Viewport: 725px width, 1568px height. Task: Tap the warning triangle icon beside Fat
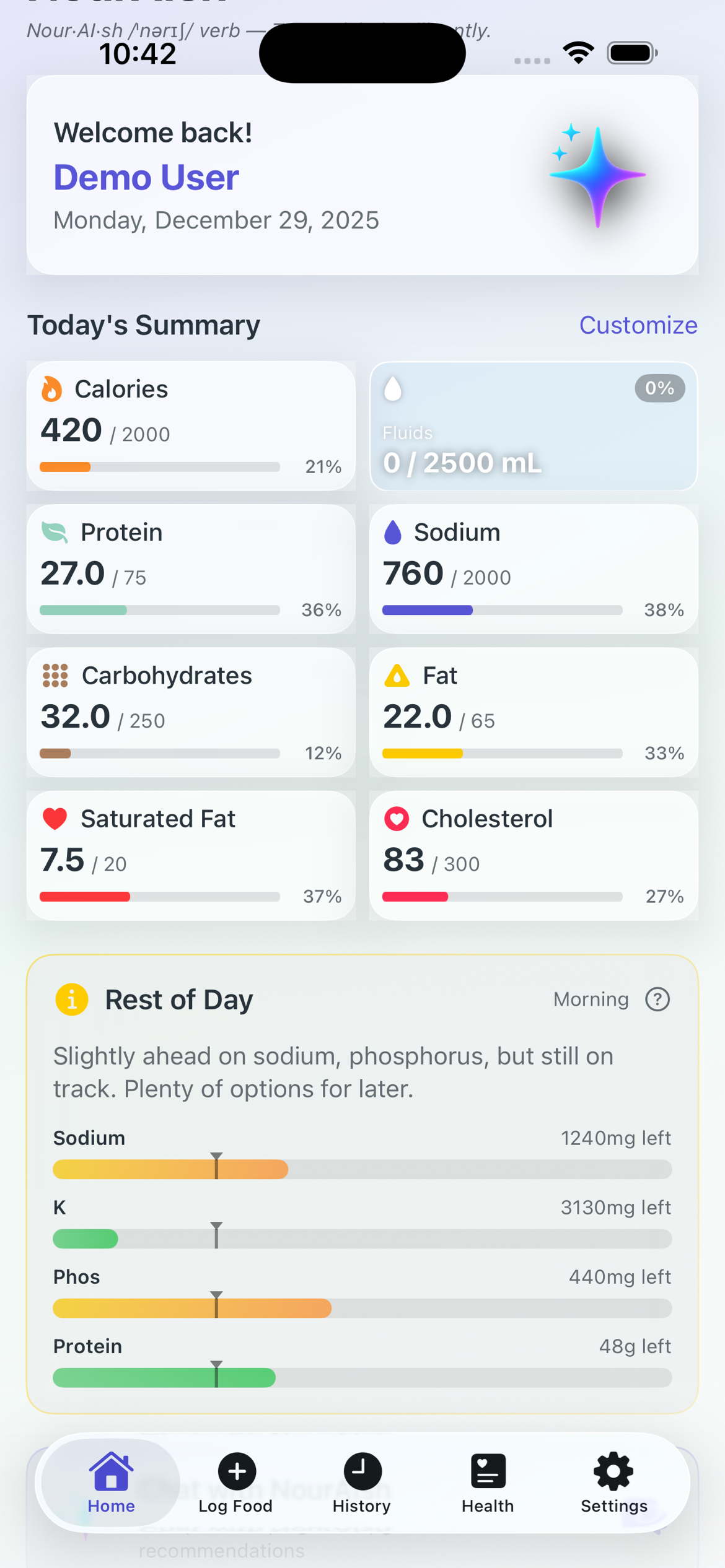click(x=397, y=676)
